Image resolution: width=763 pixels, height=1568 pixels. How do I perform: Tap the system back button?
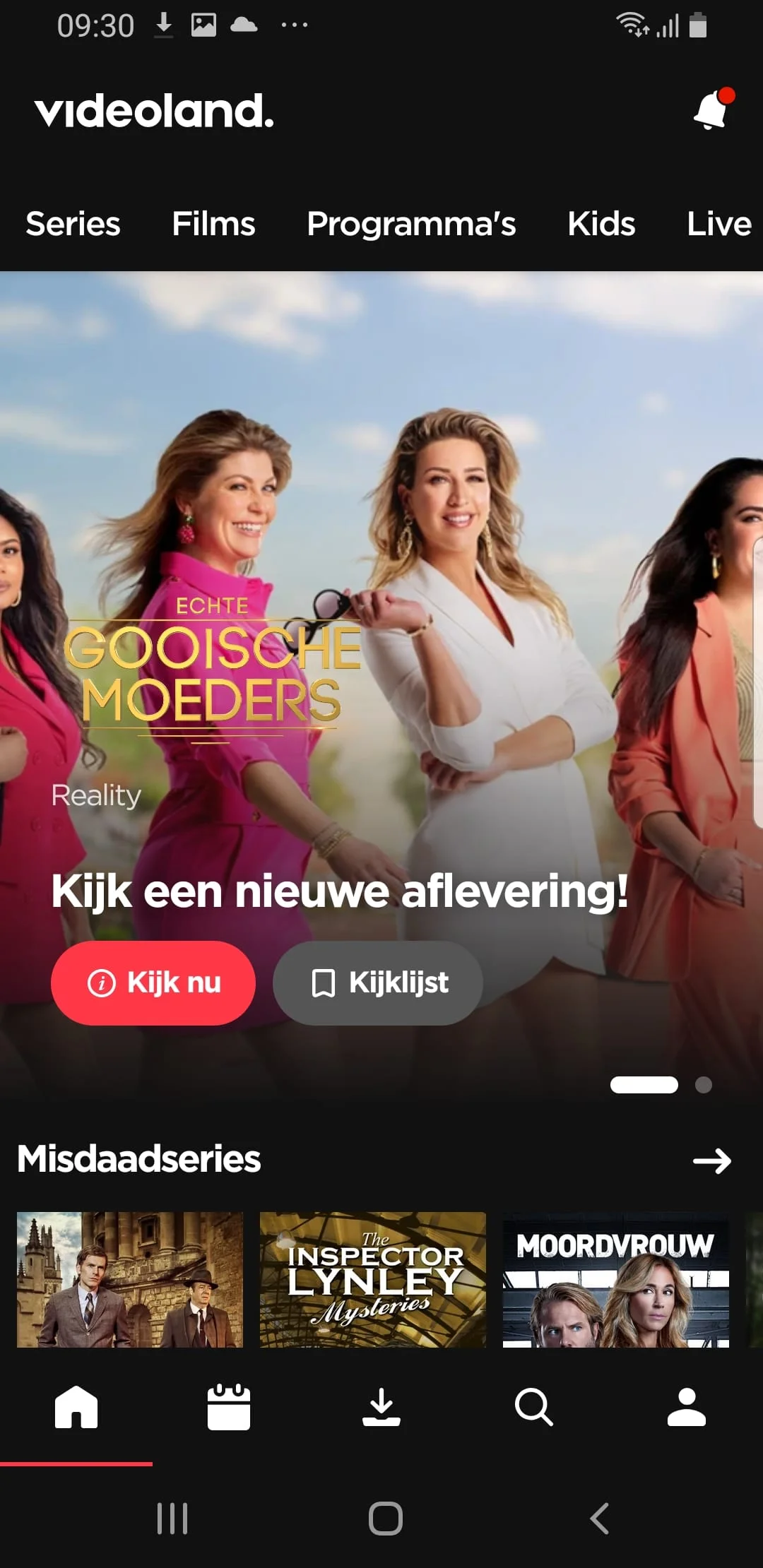[599, 1518]
